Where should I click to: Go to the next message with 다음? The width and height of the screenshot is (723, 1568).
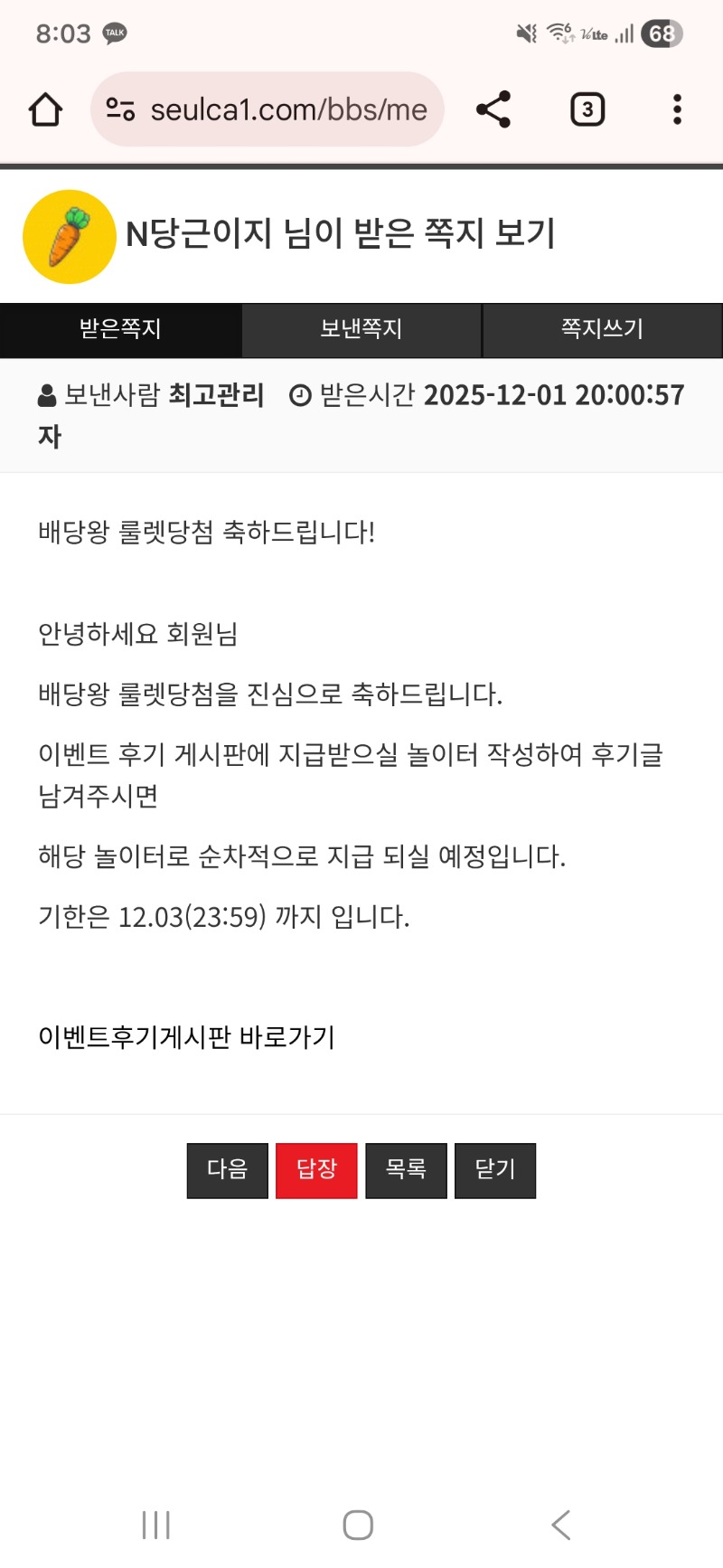click(228, 1170)
